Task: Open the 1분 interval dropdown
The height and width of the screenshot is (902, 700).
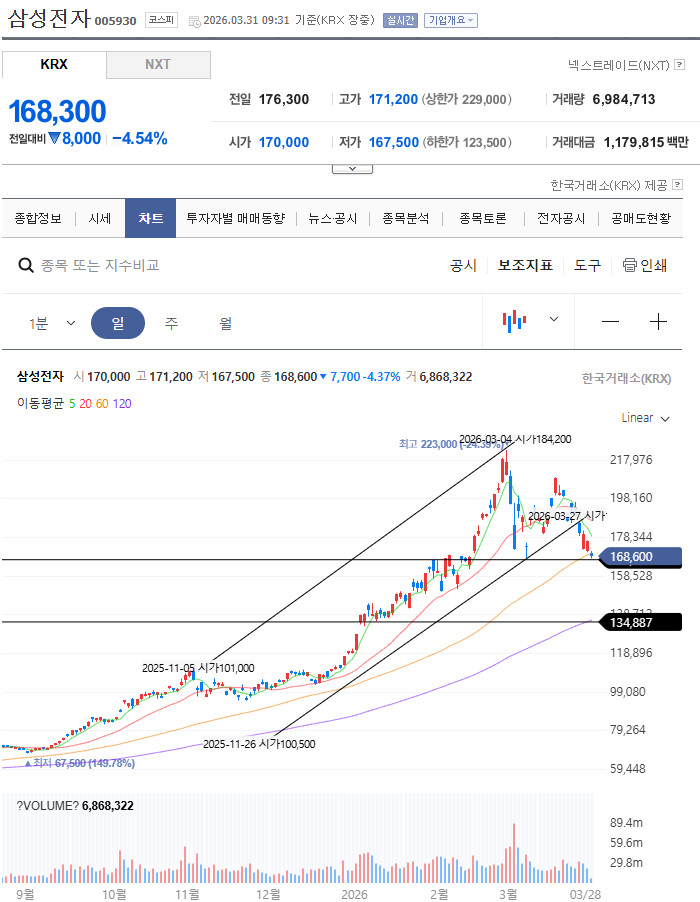Action: (x=52, y=323)
